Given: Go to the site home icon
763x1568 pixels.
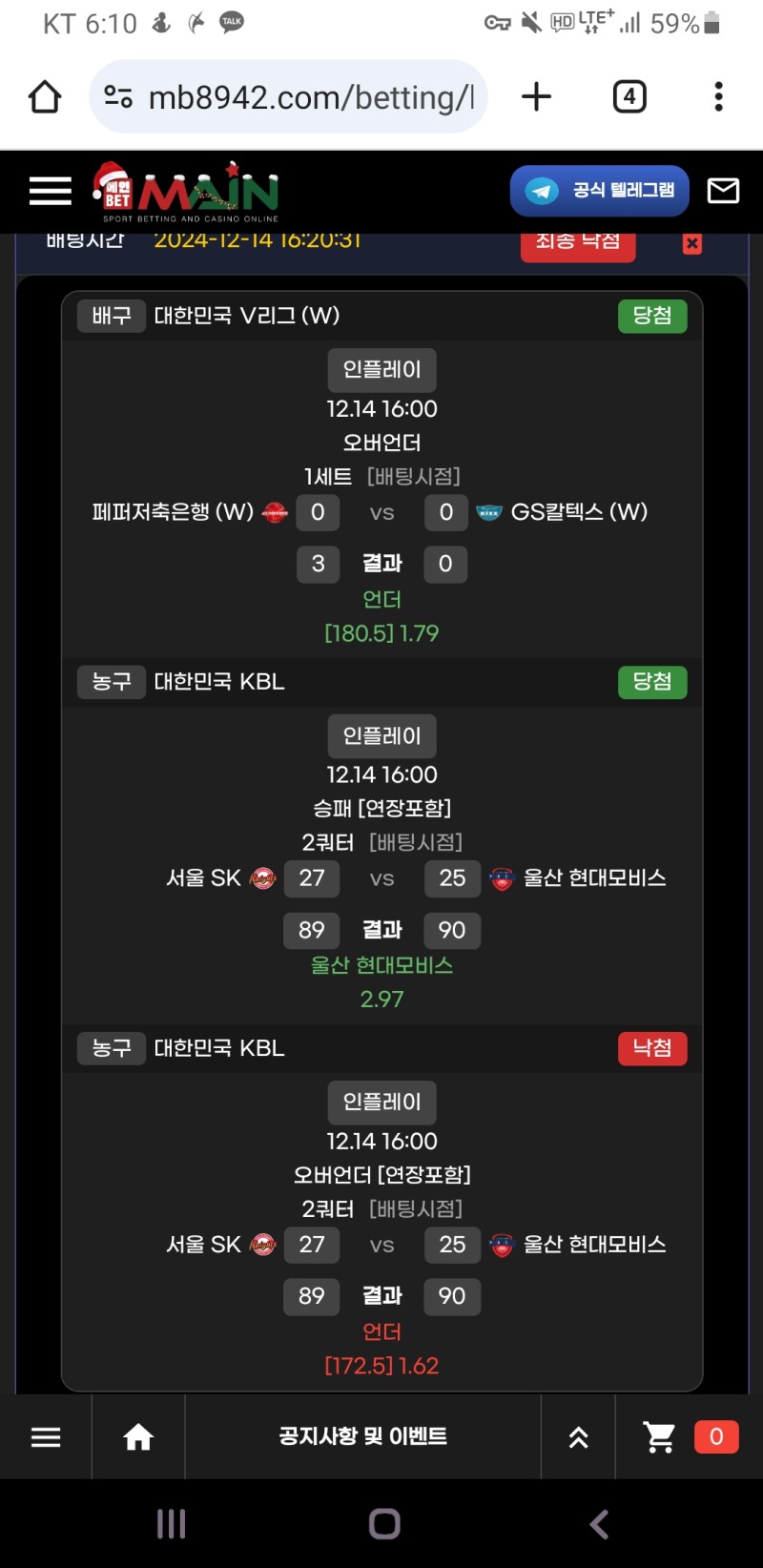Looking at the screenshot, I should (x=138, y=1437).
